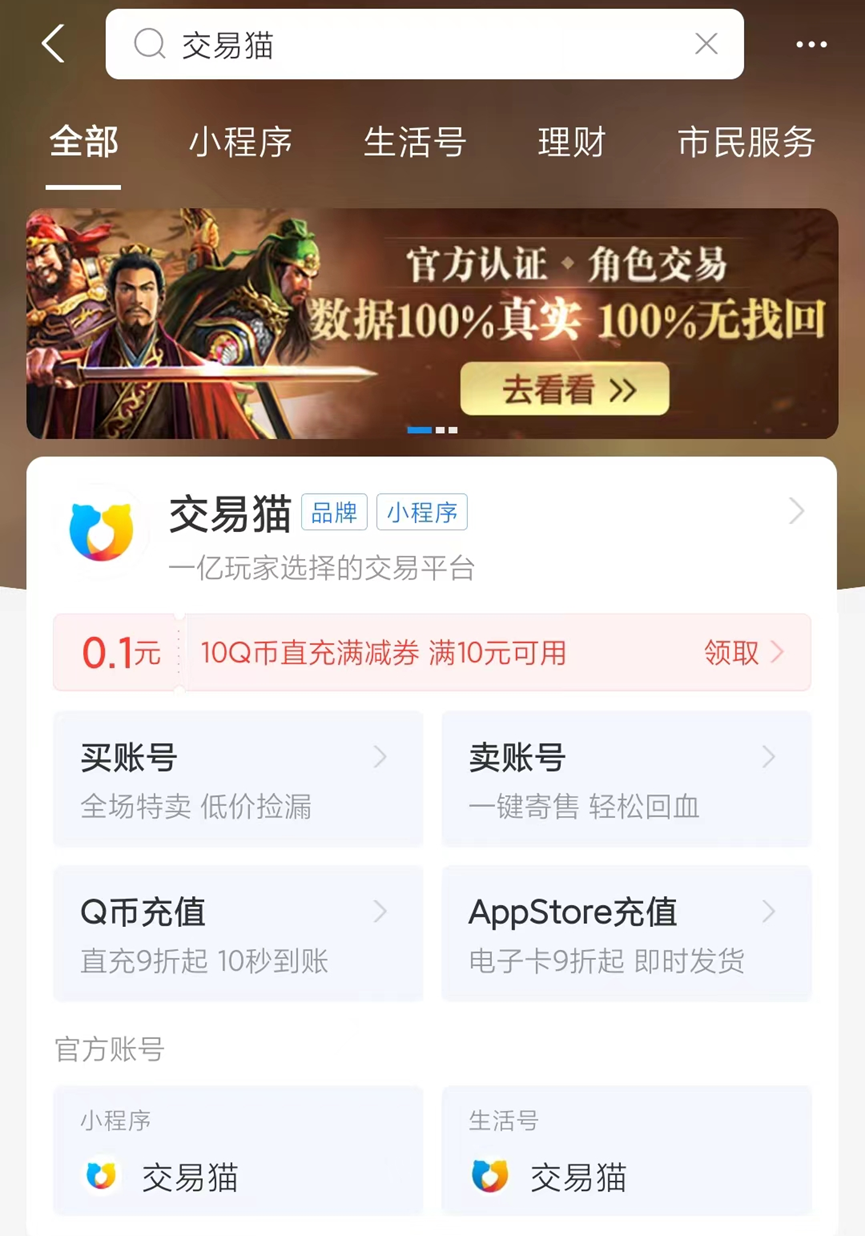Switch to the 小程序 tab
This screenshot has width=865, height=1236.
[x=240, y=142]
